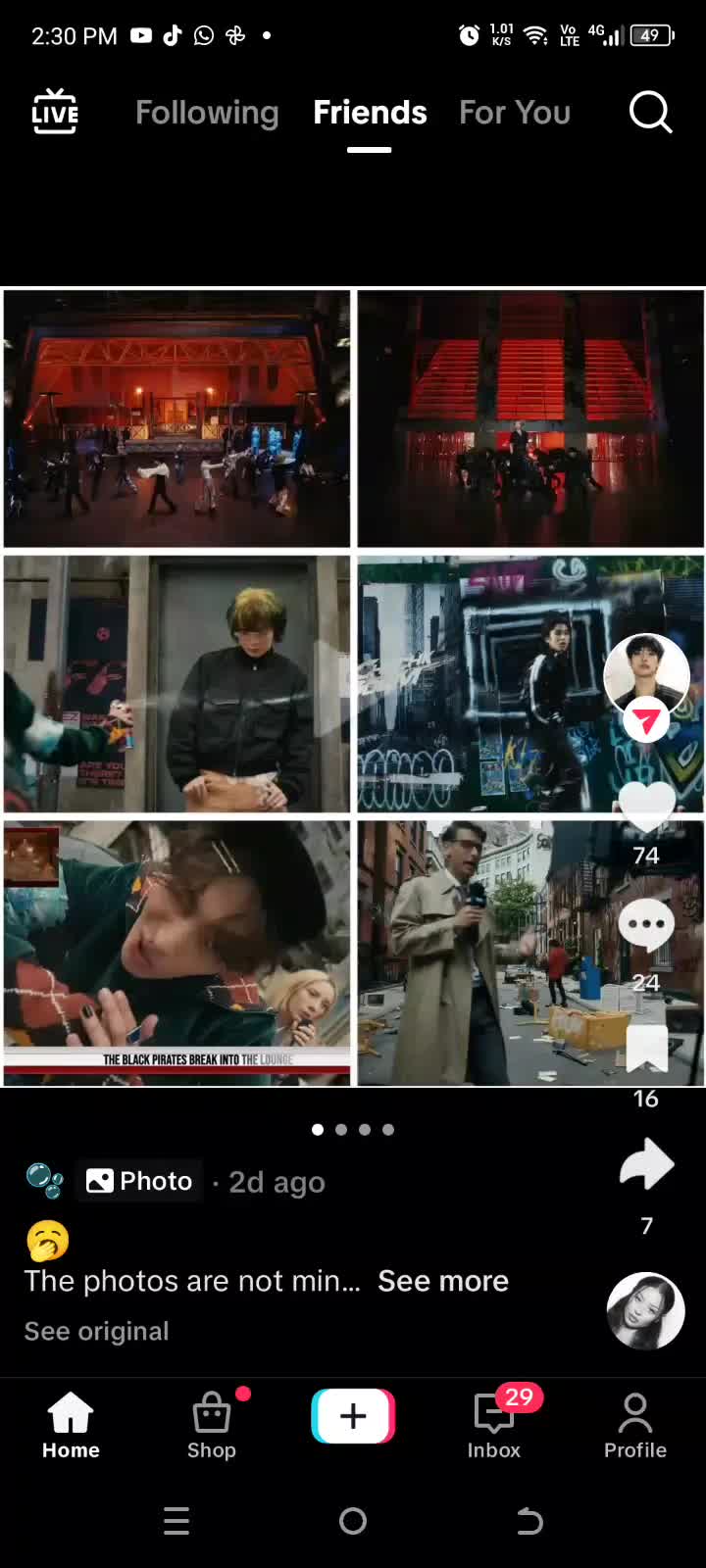Expand the caption with See more
This screenshot has height=1568, width=706.
point(443,1281)
